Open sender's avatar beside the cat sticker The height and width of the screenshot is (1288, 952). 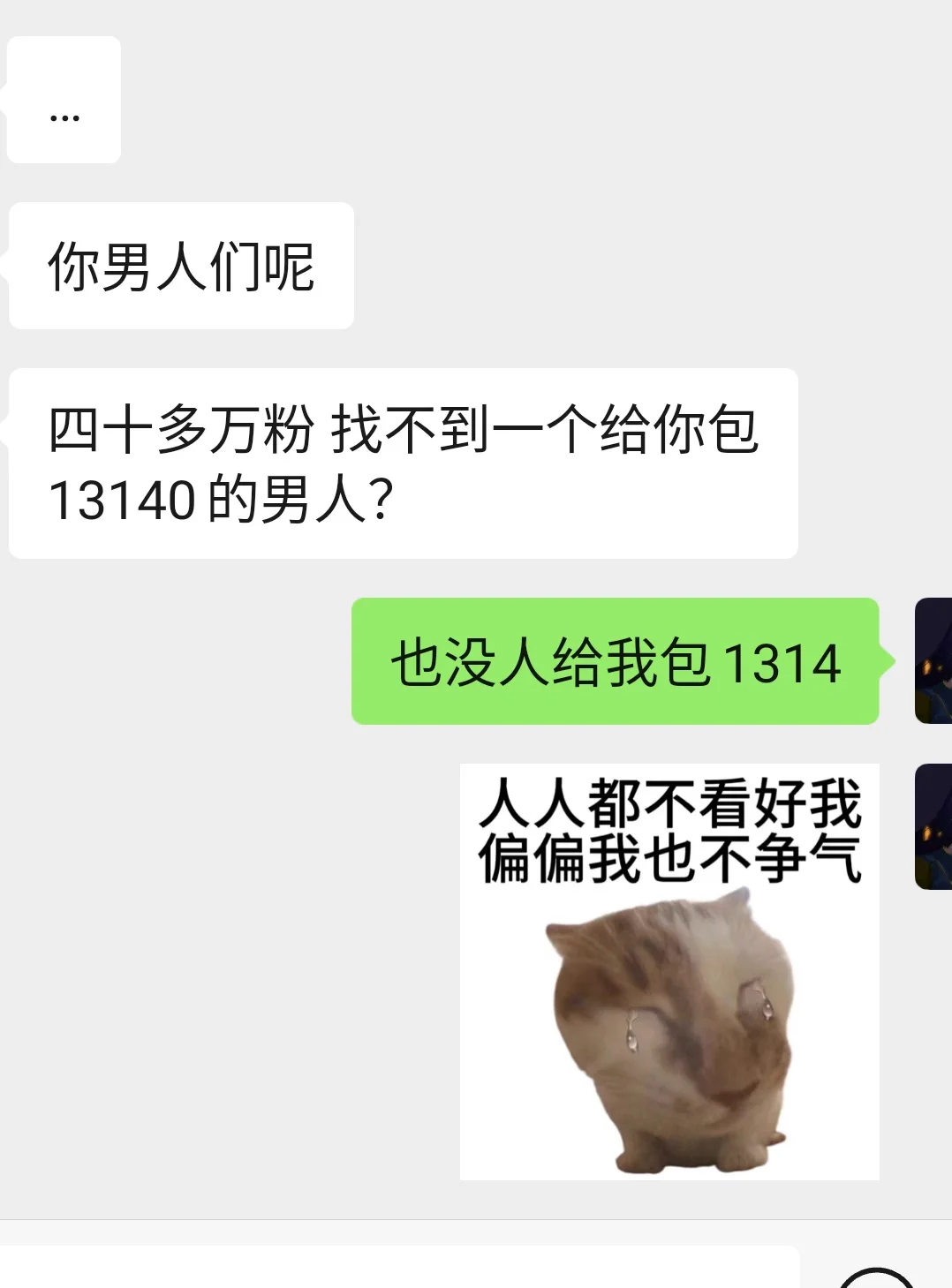coord(933,826)
